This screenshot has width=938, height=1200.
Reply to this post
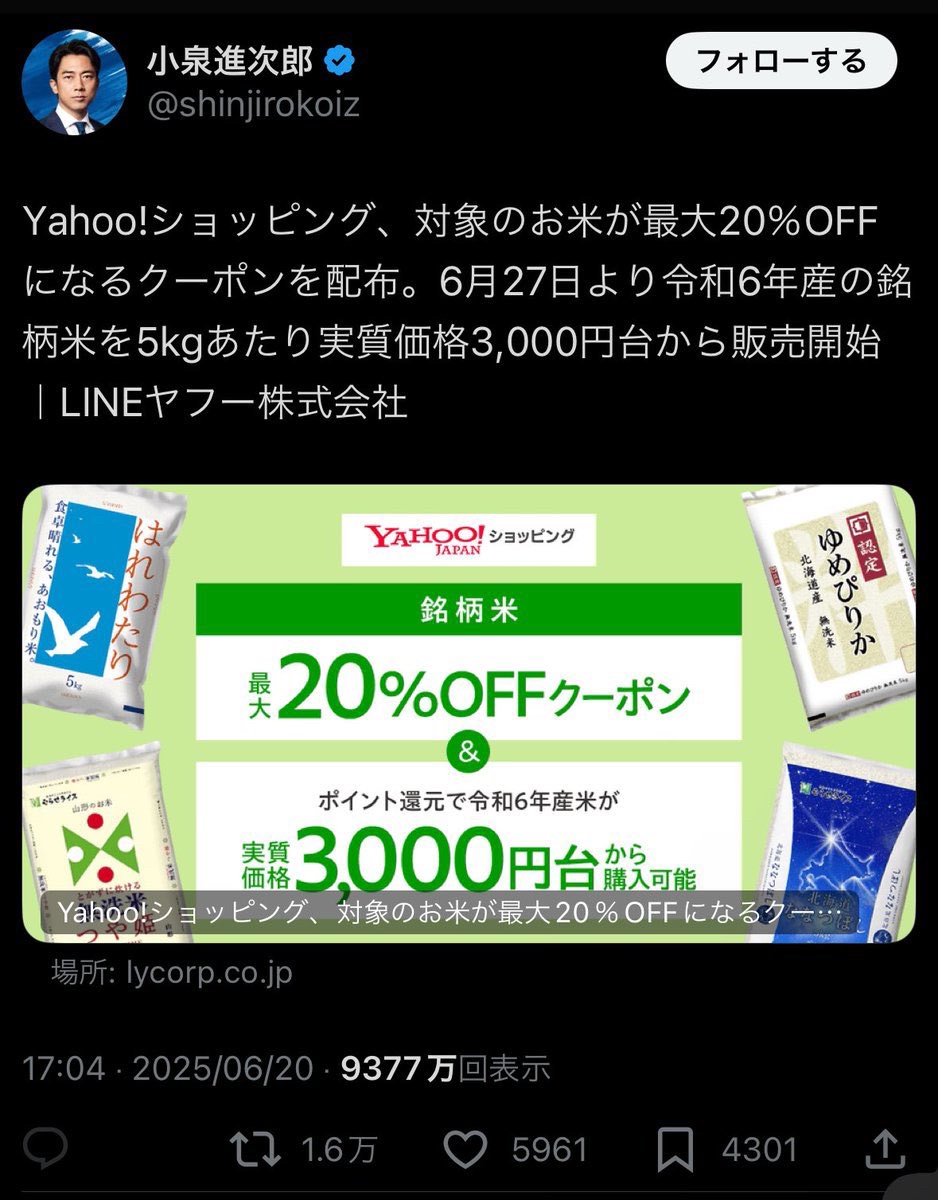coord(46,1148)
